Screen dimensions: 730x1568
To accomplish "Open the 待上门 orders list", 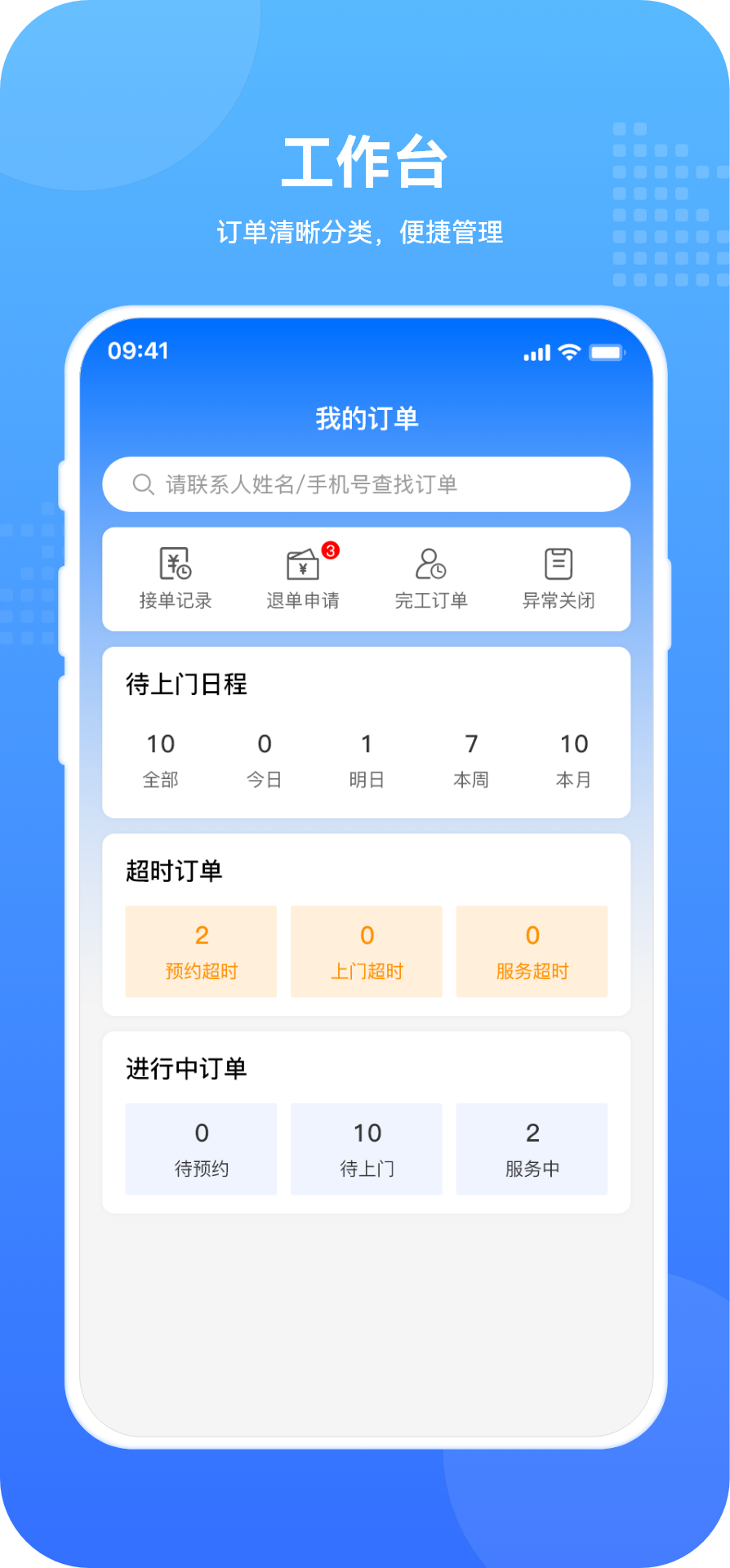I will pyautogui.click(x=366, y=1148).
